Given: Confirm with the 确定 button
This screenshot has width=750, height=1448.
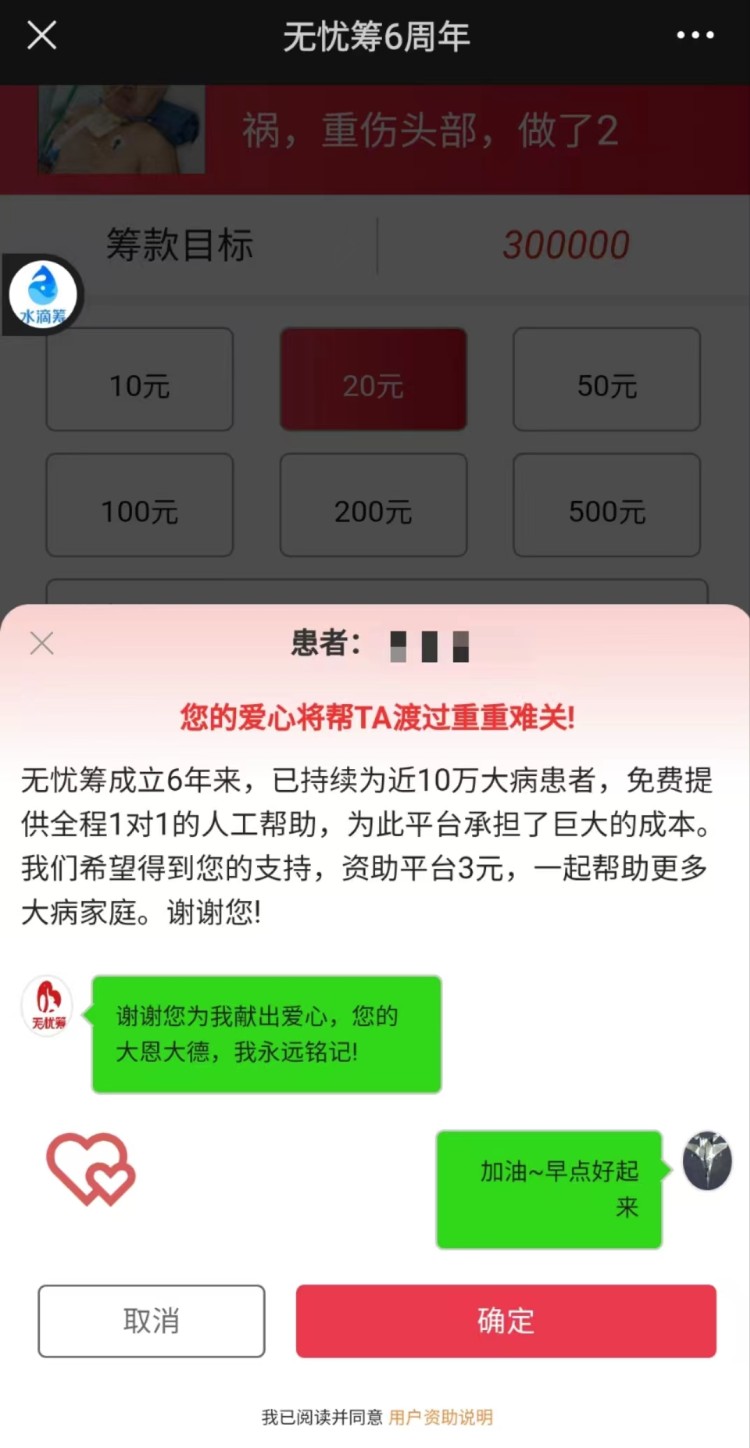Looking at the screenshot, I should click(x=505, y=1320).
